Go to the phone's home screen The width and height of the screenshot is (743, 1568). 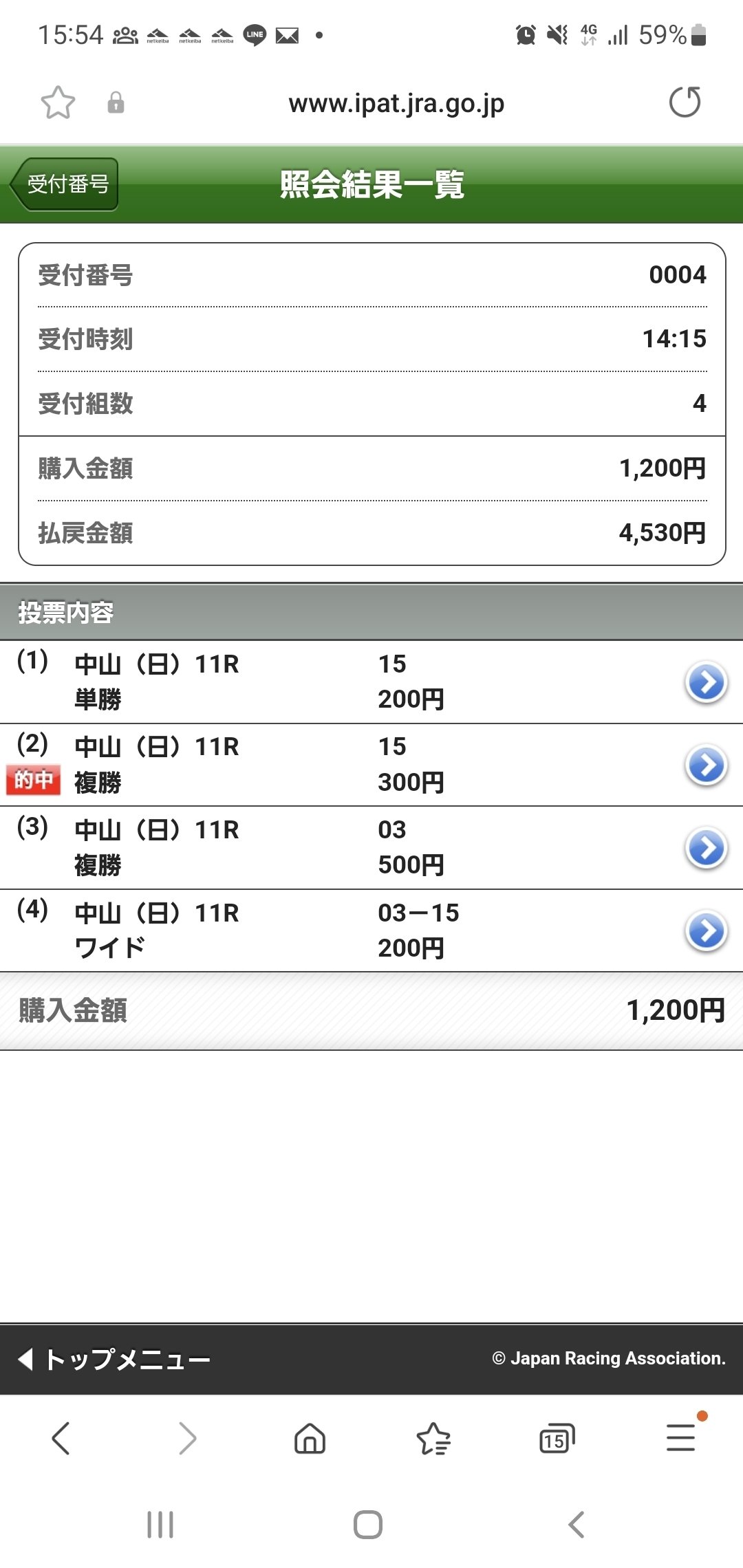coord(368,1524)
